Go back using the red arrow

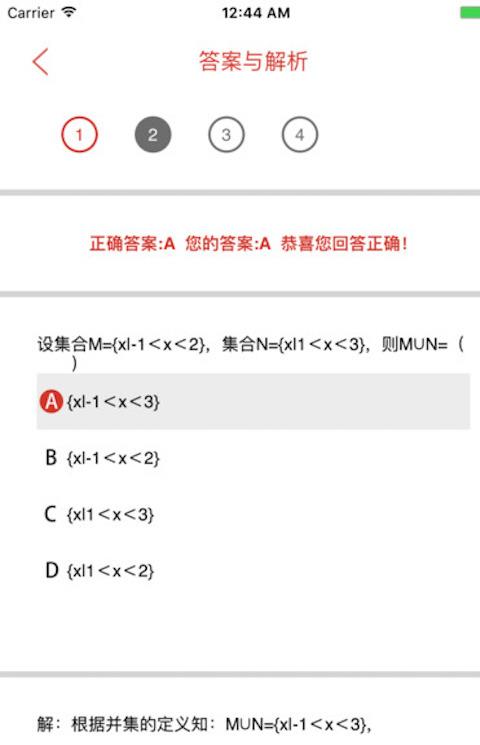pyautogui.click(x=40, y=62)
